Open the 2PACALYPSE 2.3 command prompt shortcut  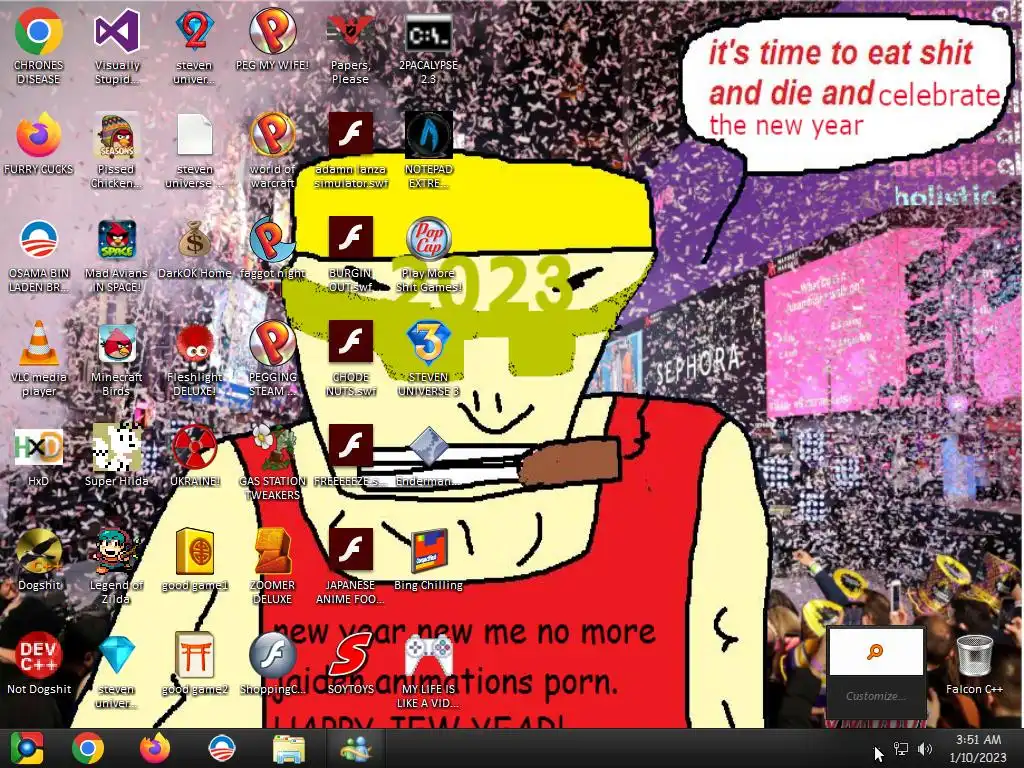pos(428,33)
